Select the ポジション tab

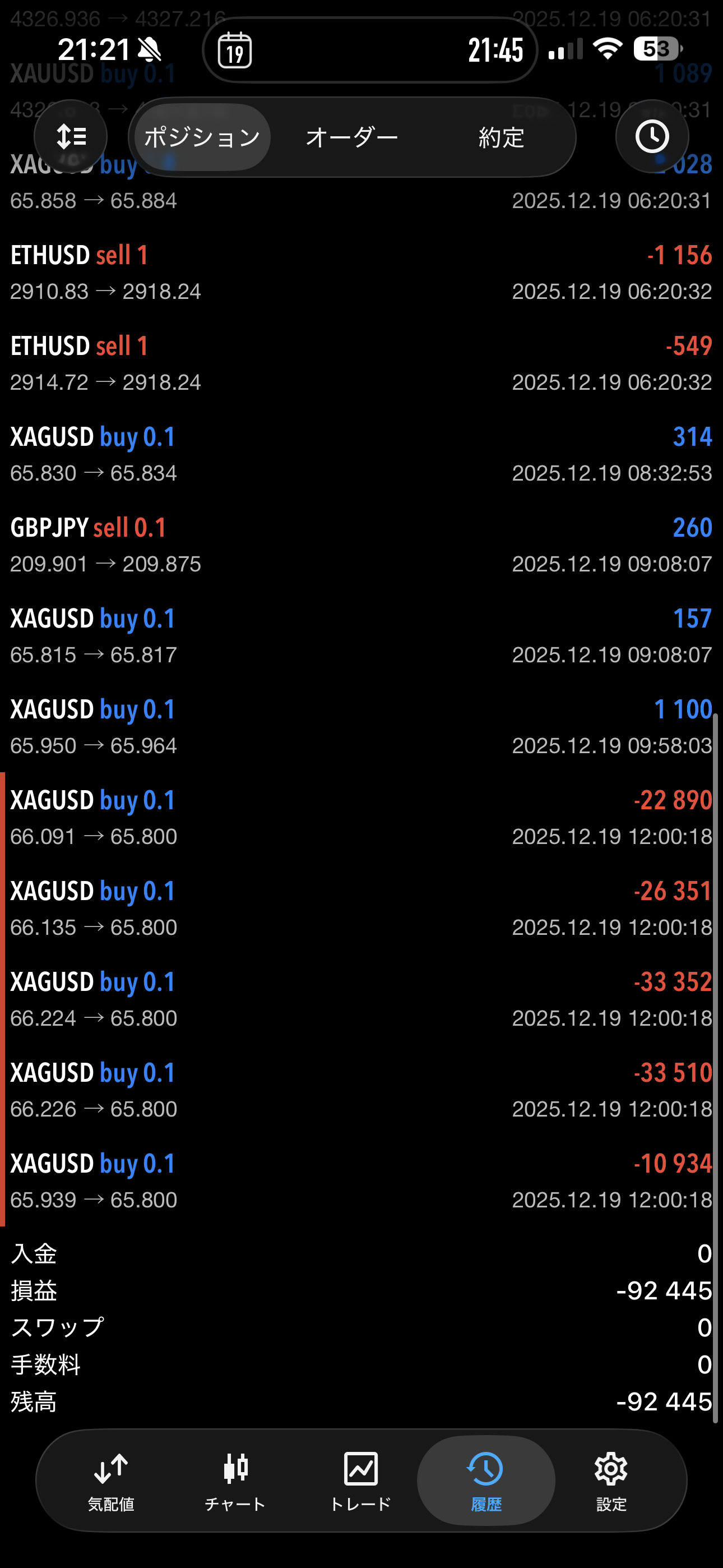[x=202, y=137]
